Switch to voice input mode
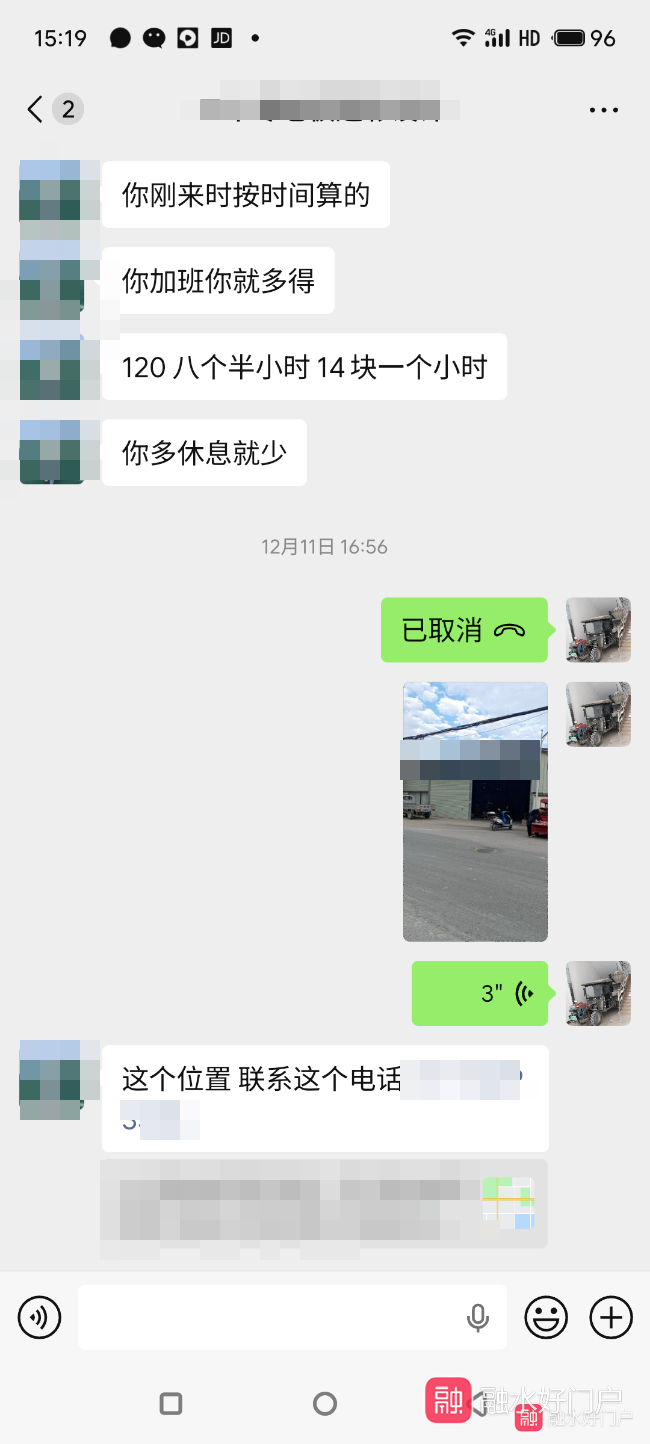 [40, 1317]
